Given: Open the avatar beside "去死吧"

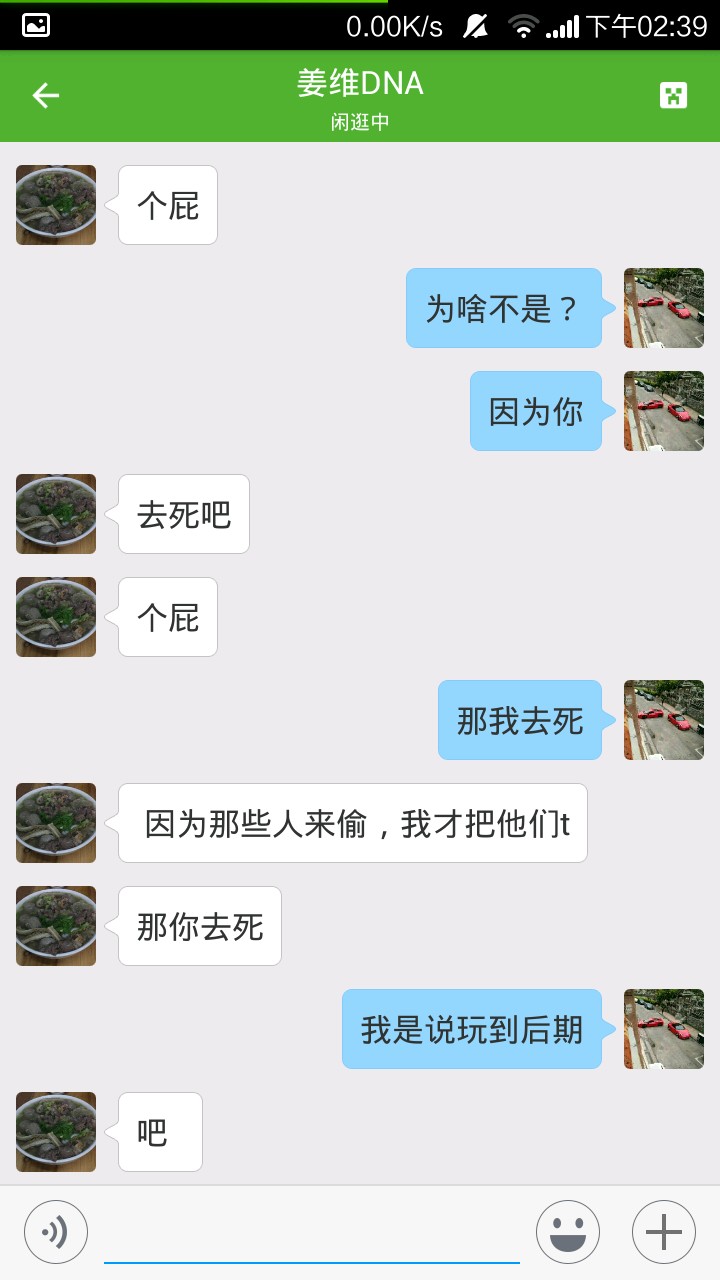Looking at the screenshot, I should [56, 514].
